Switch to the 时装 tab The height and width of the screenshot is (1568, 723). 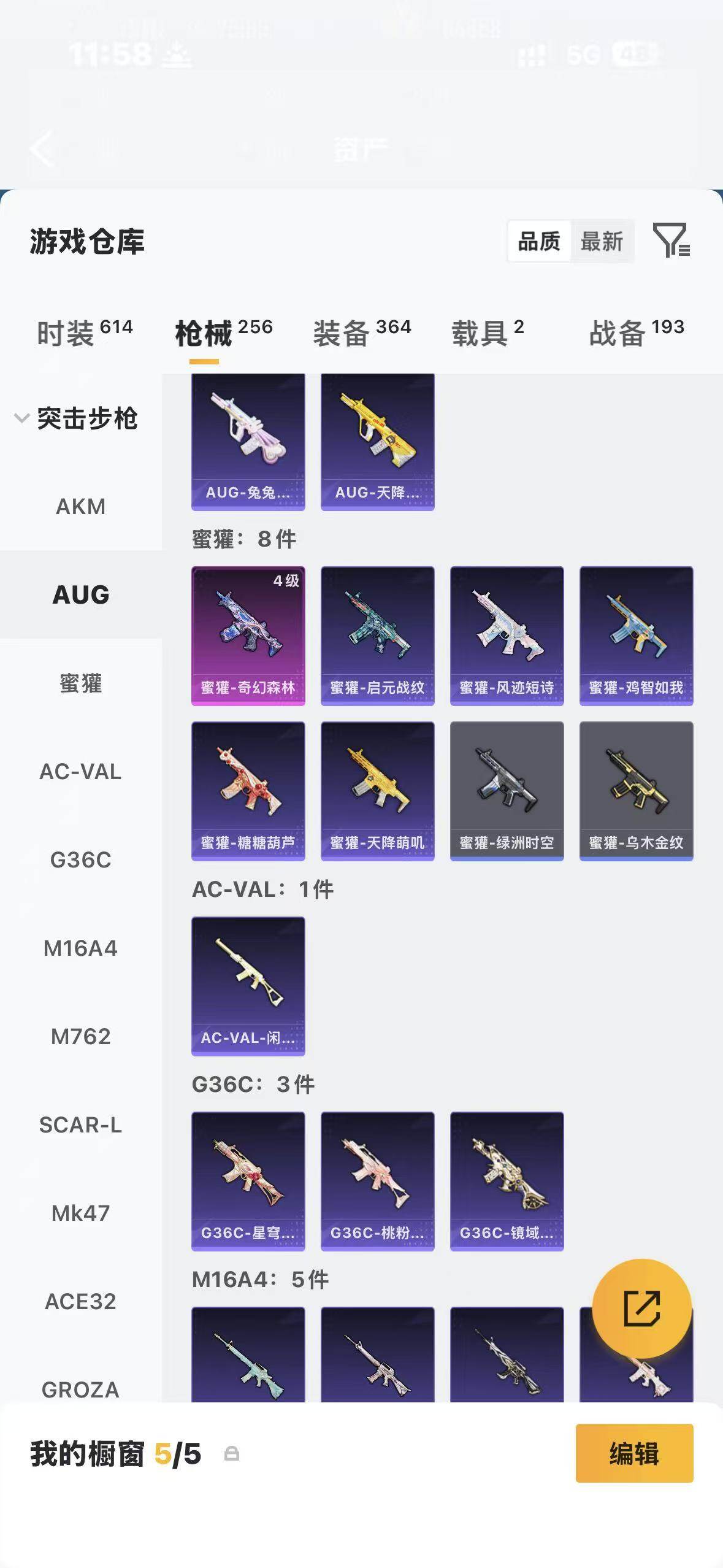85,333
